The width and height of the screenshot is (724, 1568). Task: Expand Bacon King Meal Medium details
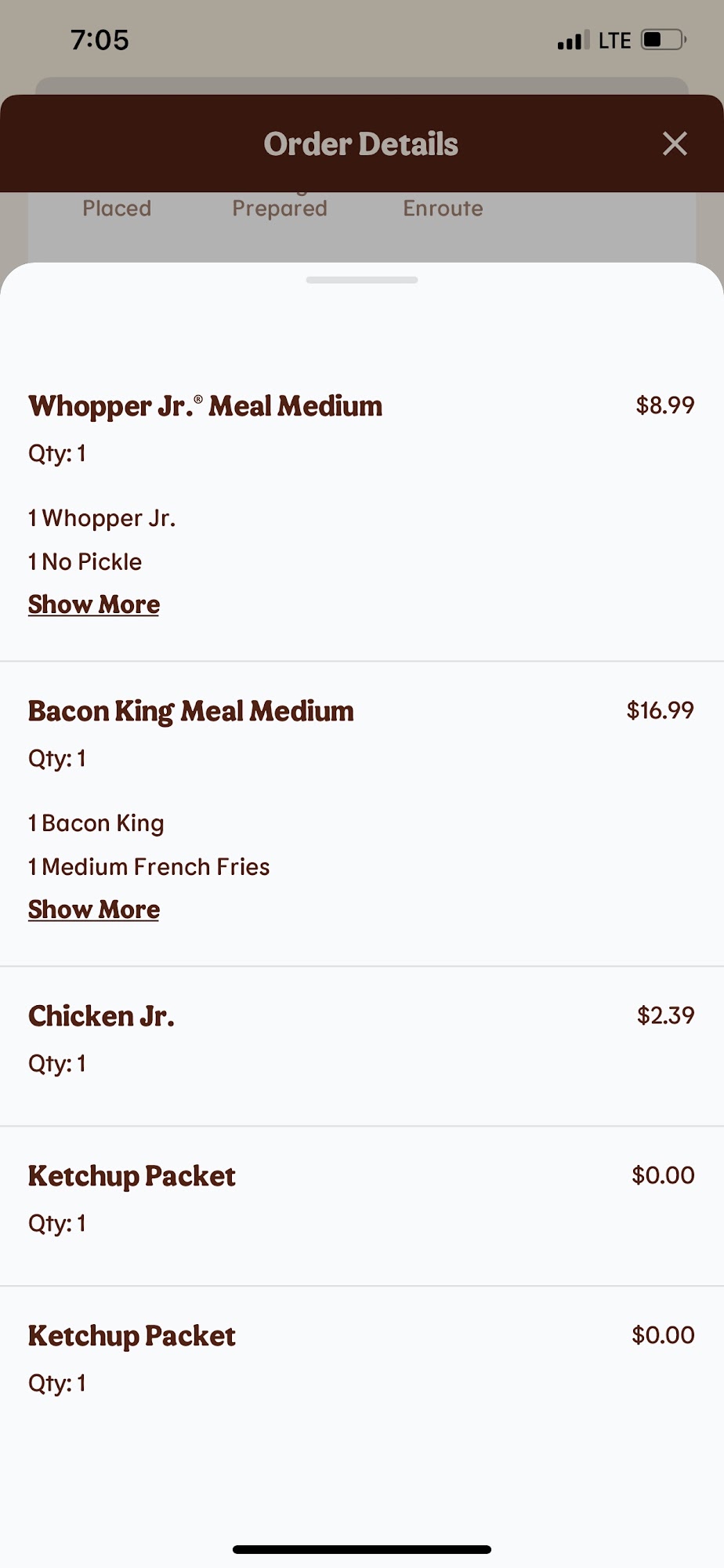coord(94,909)
